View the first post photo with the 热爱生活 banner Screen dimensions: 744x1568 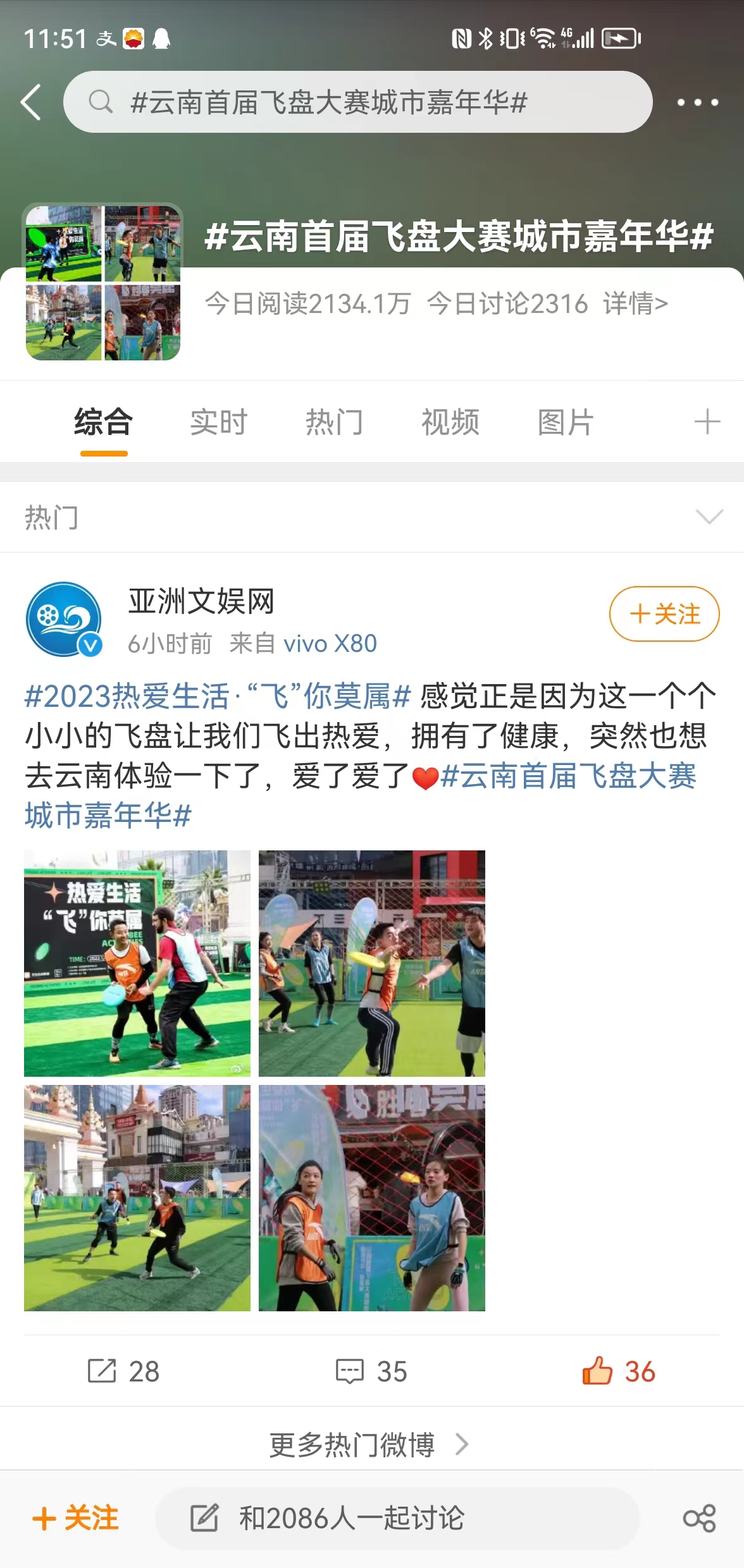pyautogui.click(x=137, y=963)
